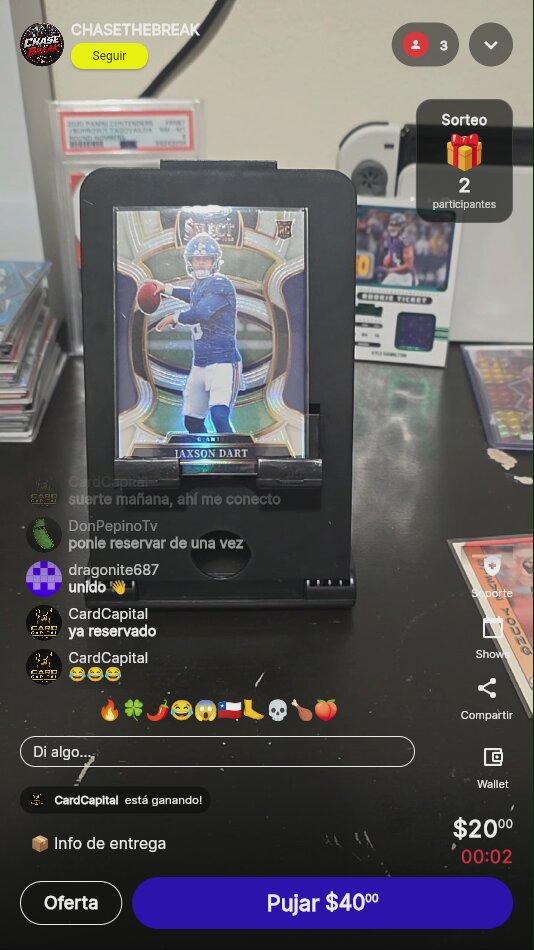Viewport: 534px width, 950px height.
Task: Share the stream via Compartir
Action: coord(487,699)
